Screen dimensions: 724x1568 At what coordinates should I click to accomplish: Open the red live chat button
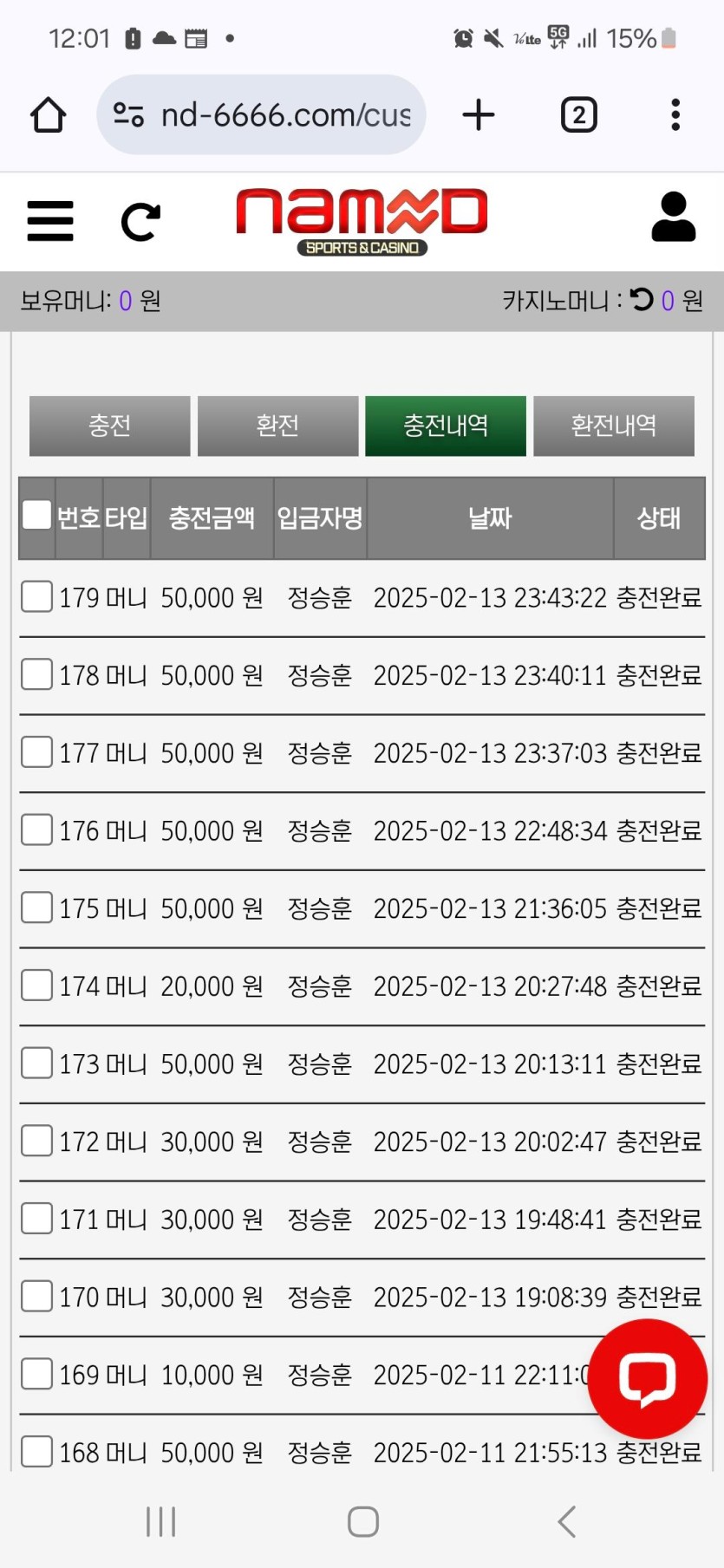(x=647, y=1378)
